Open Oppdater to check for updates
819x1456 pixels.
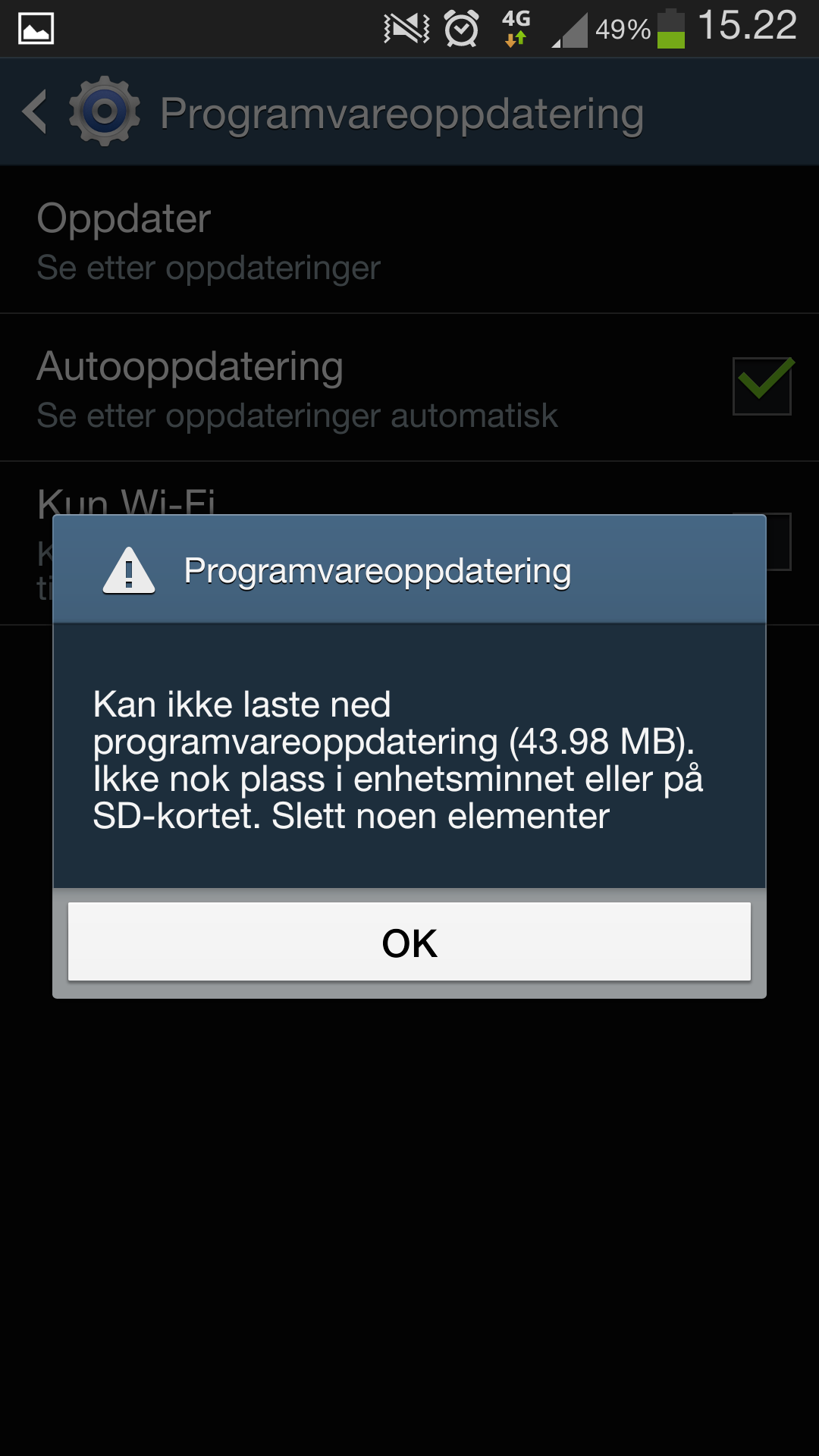coord(409,240)
